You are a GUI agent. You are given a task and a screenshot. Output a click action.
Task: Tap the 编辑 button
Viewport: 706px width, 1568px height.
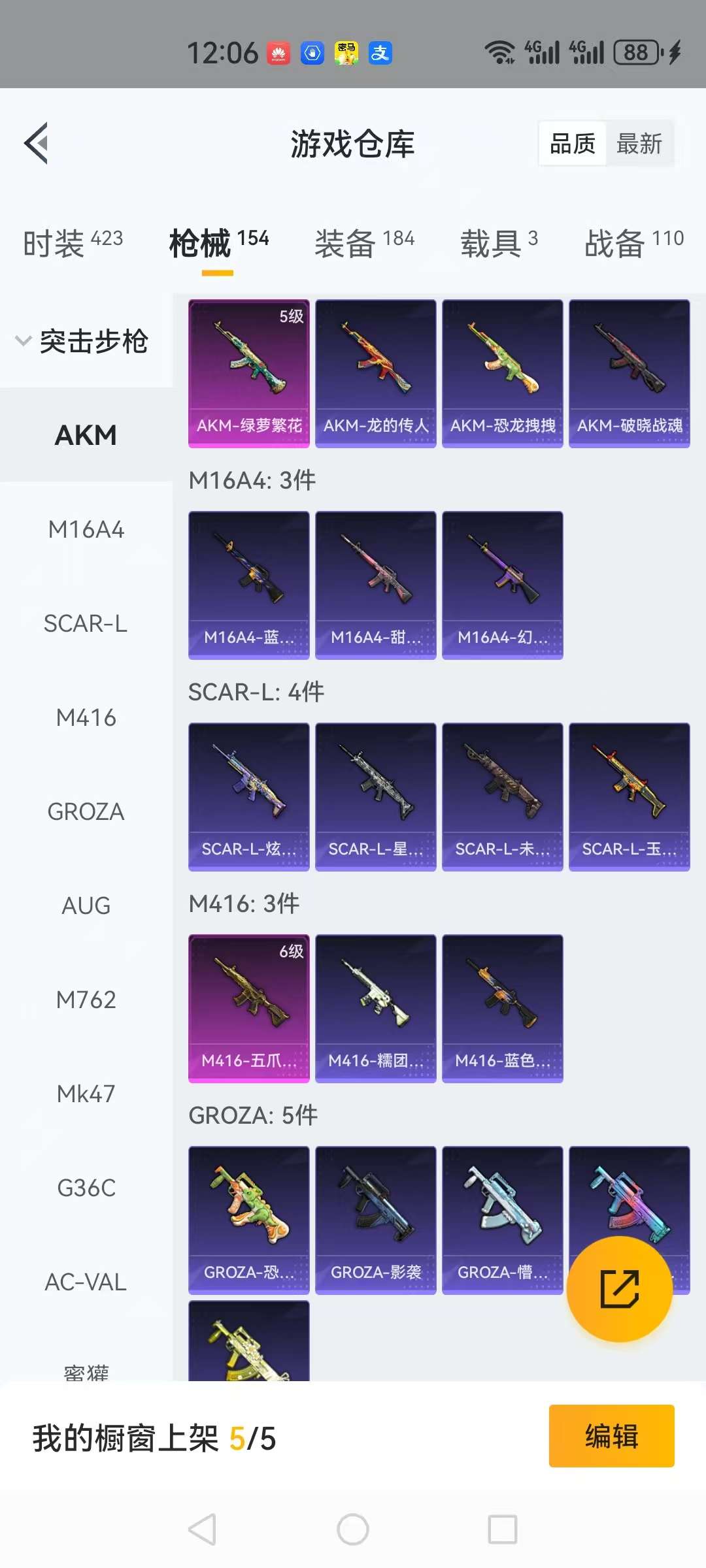(611, 1436)
